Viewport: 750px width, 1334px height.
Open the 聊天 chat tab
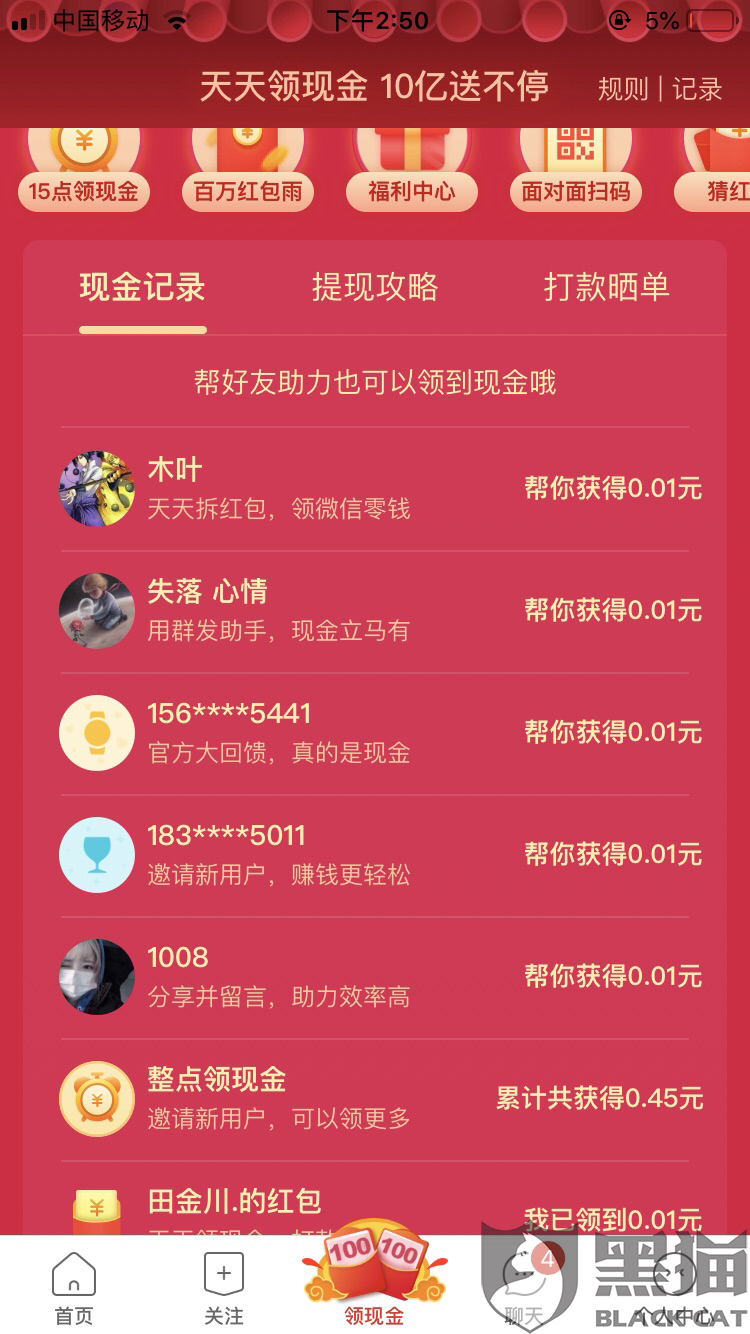tap(524, 1288)
